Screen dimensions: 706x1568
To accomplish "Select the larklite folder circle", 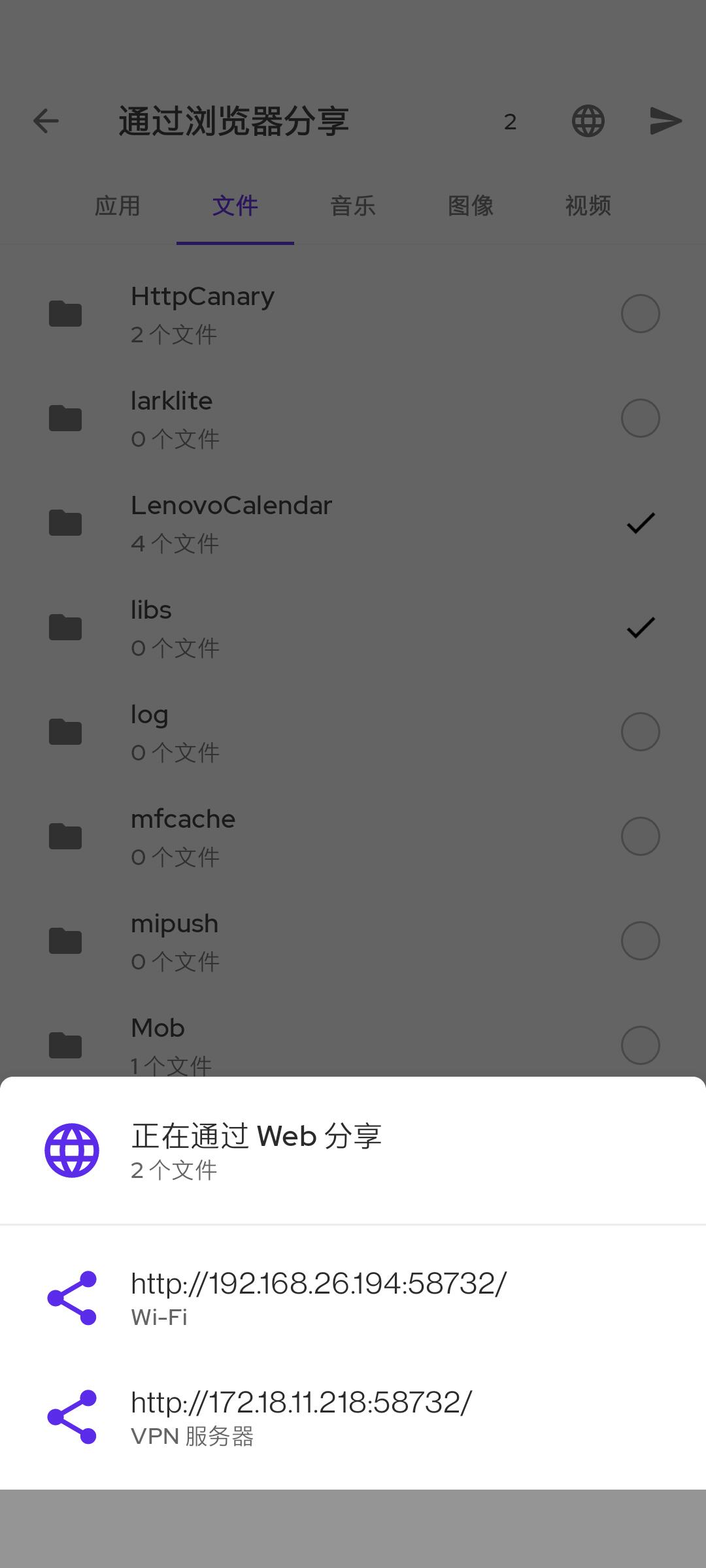I will click(x=640, y=418).
